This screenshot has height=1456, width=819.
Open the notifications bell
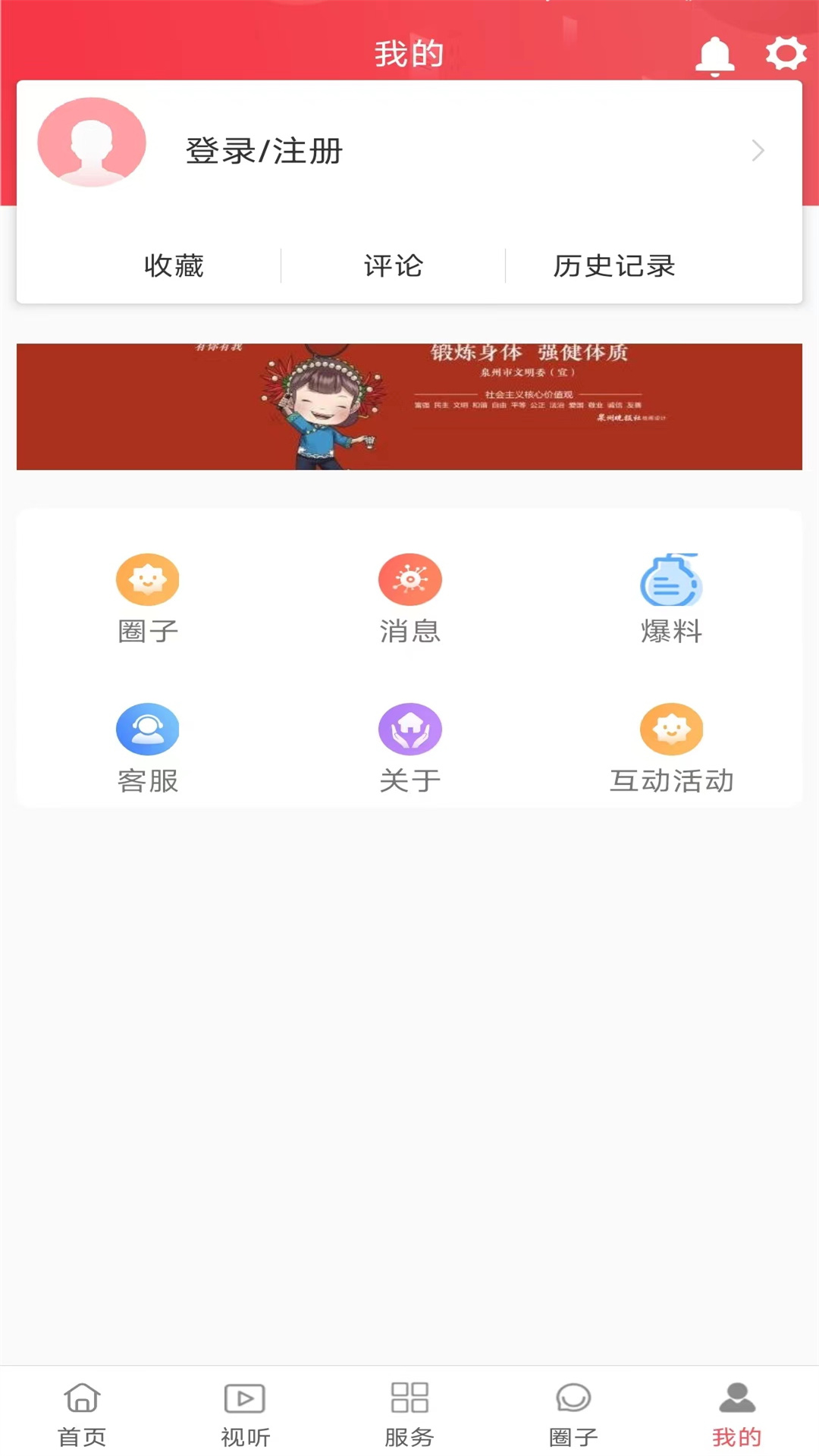714,55
